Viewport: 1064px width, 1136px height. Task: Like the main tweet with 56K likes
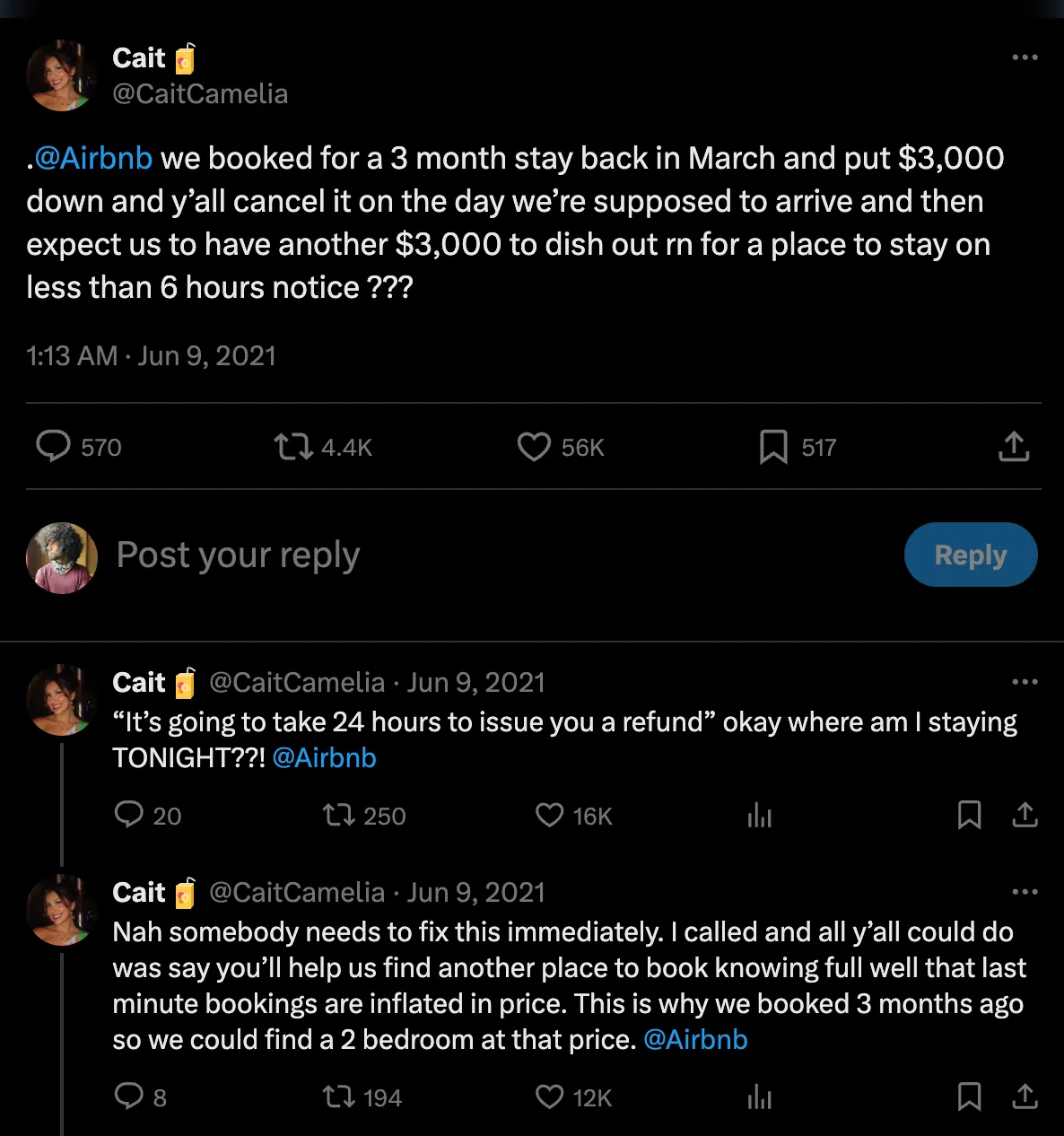coord(534,446)
